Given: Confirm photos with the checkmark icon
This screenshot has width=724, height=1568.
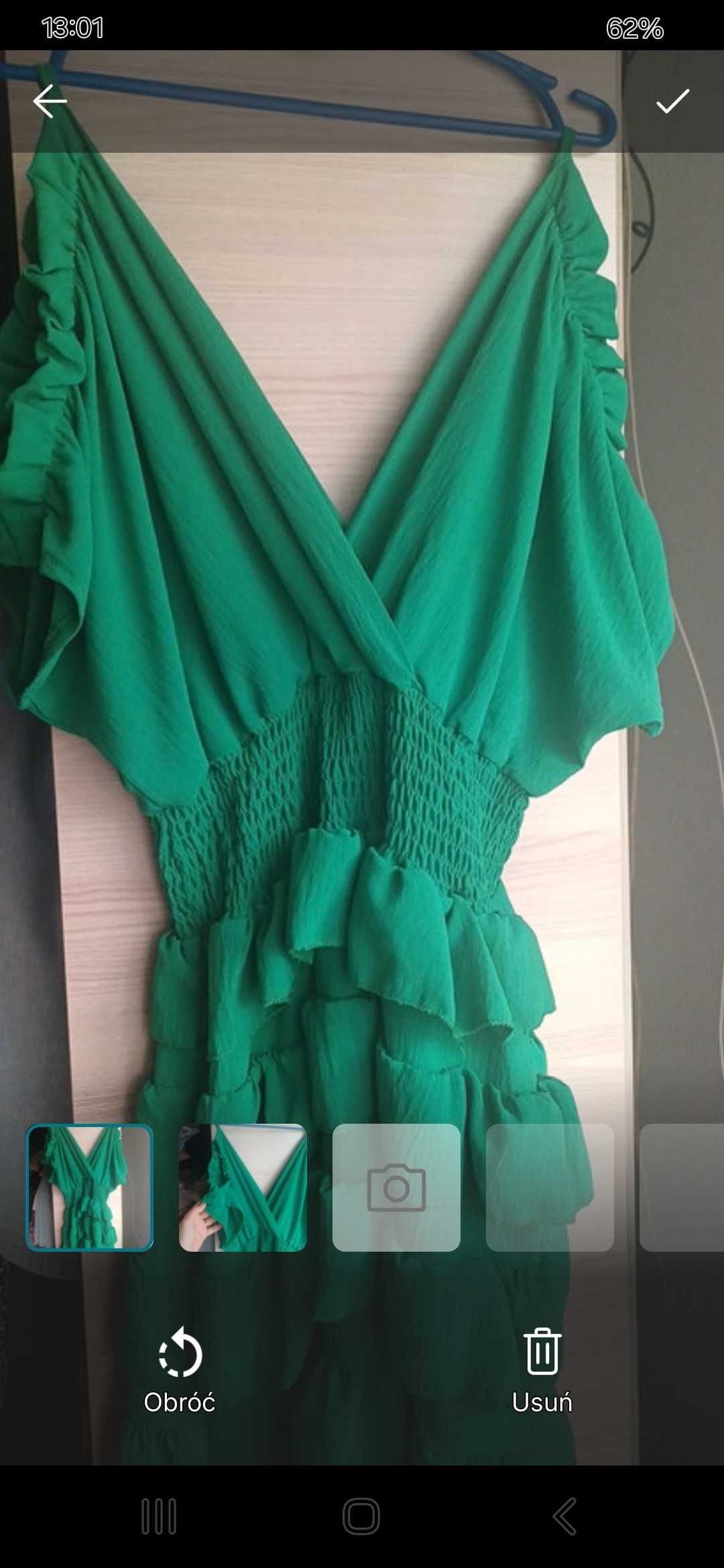Looking at the screenshot, I should point(672,101).
